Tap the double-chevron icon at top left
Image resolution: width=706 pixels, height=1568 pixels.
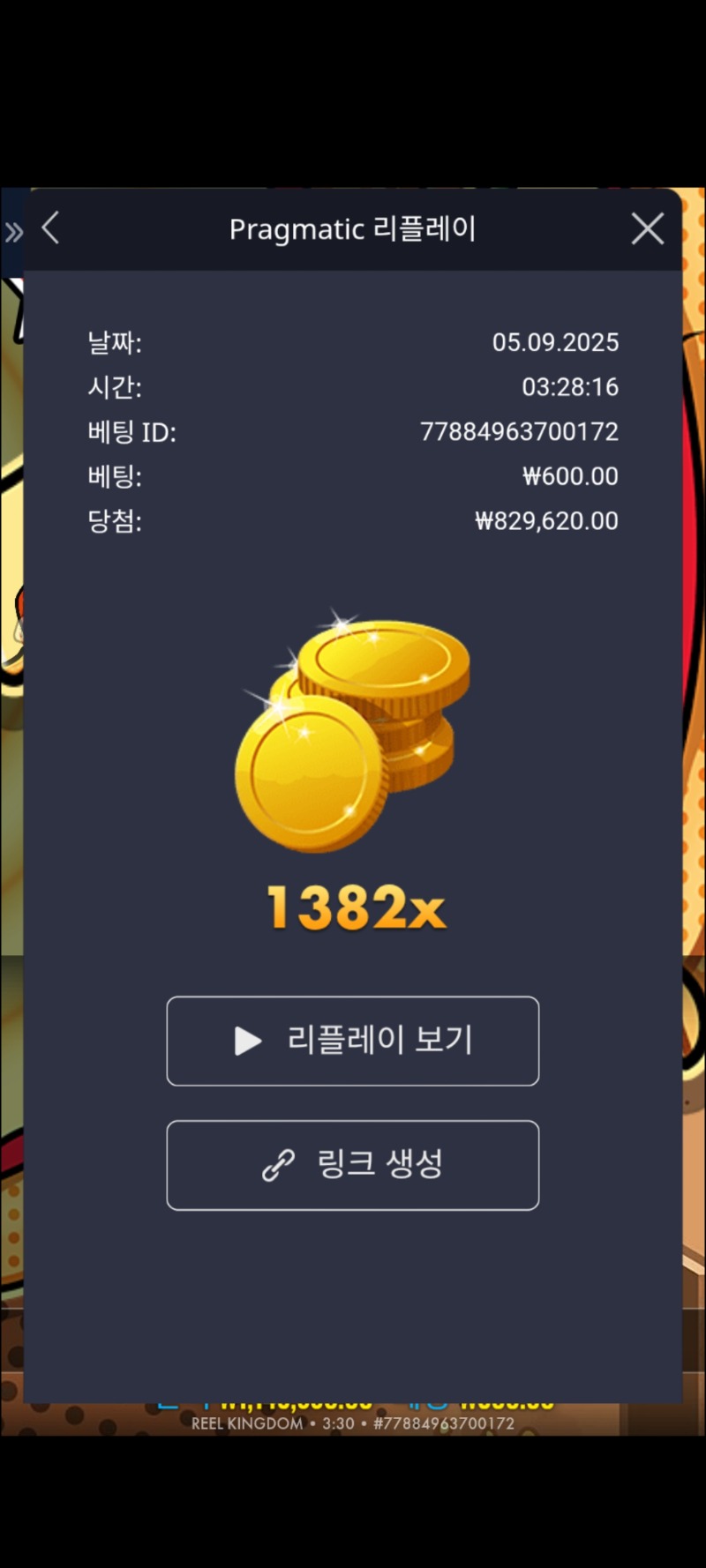13,232
